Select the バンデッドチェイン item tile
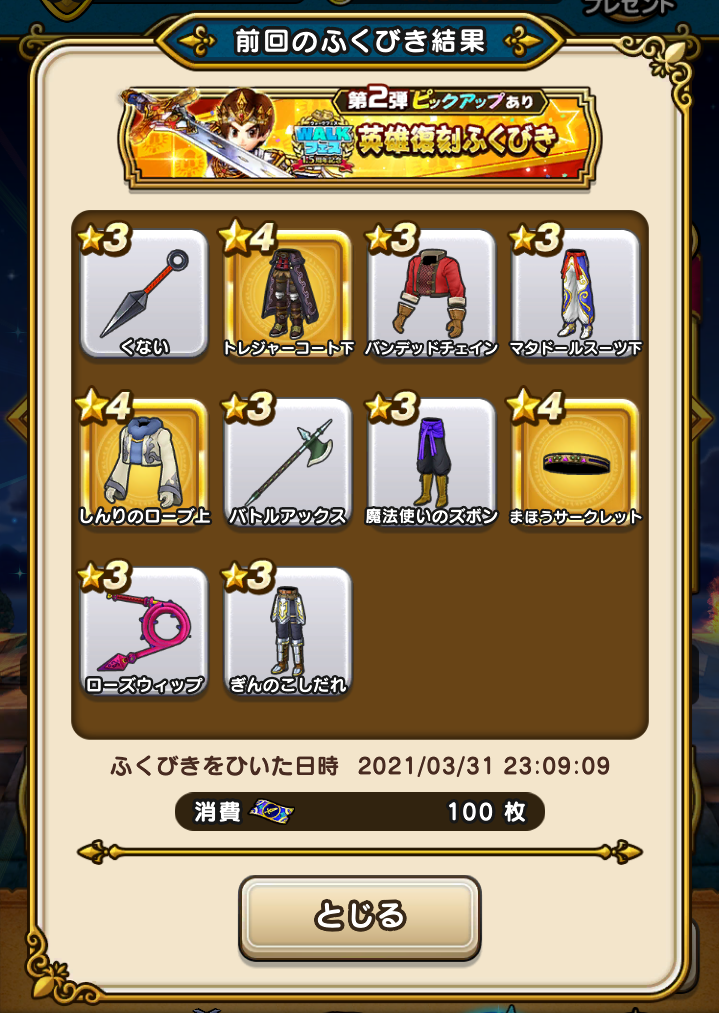 pyautogui.click(x=432, y=293)
